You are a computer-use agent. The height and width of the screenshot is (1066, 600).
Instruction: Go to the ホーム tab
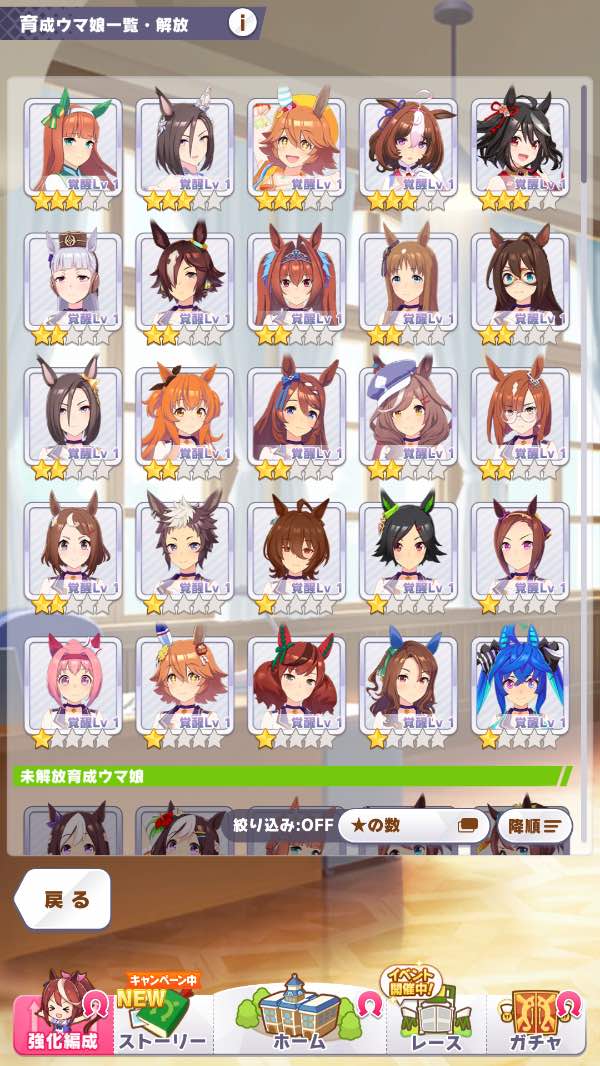300,1014
